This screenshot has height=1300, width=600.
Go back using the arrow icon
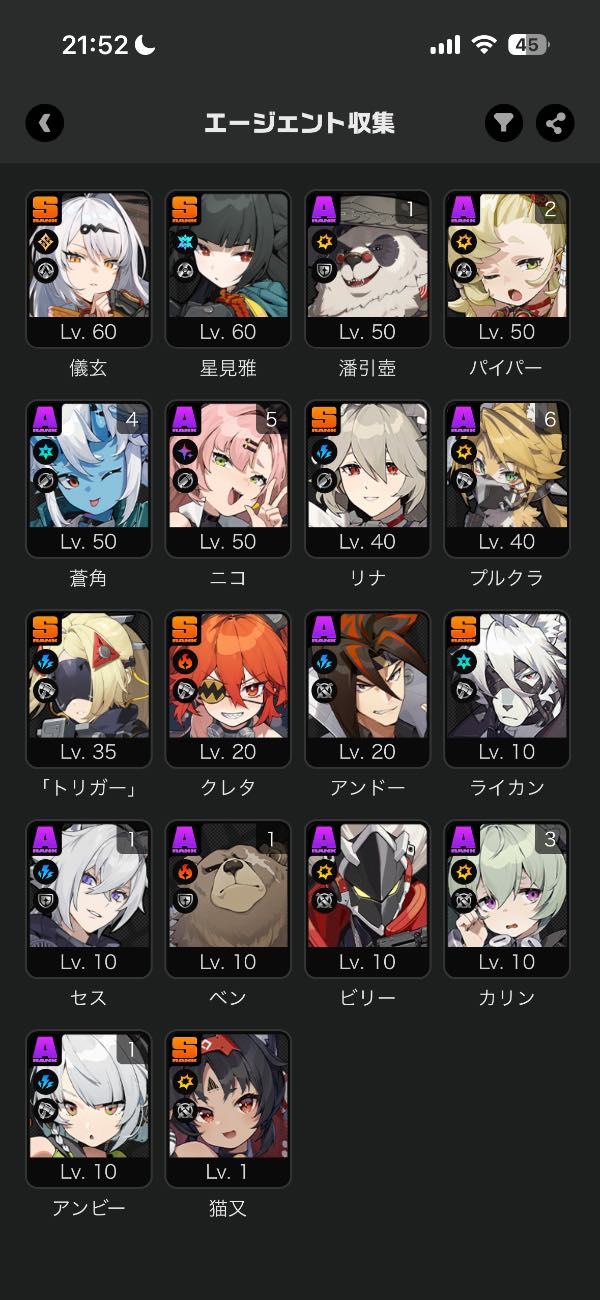[x=45, y=123]
